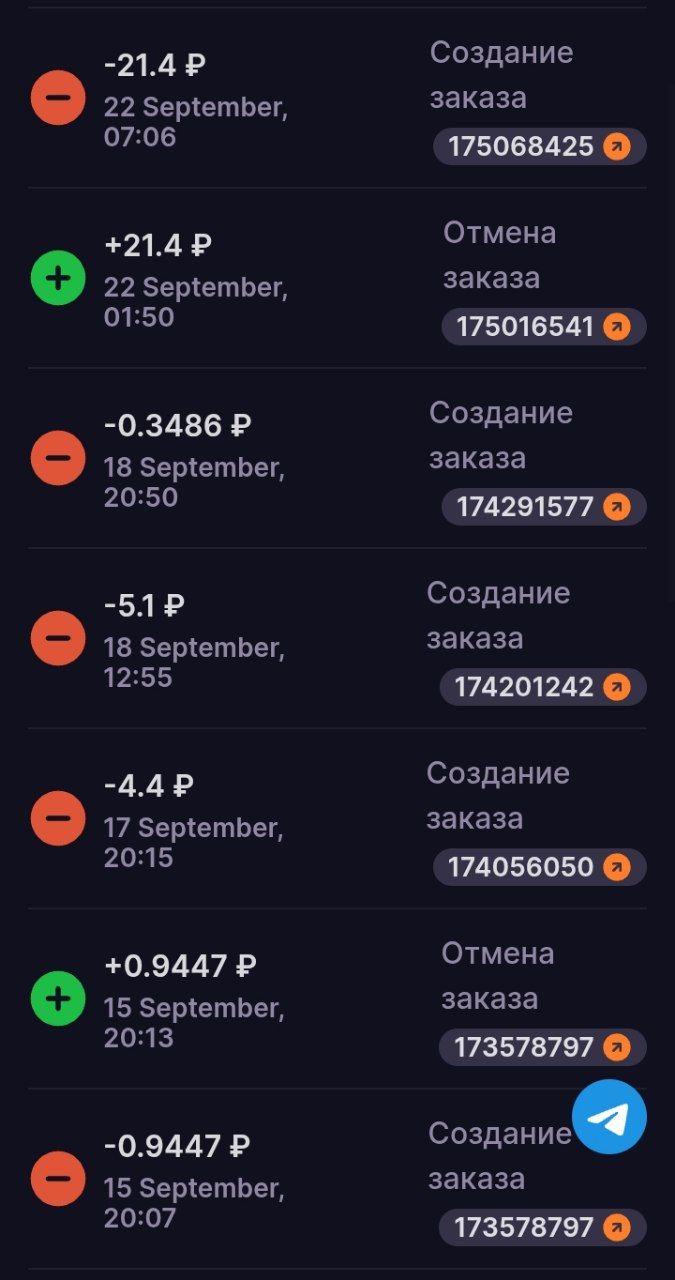Open order 173578797 from 20:07 Создание заказа
Image resolution: width=675 pixels, height=1280 pixels.
pyautogui.click(x=542, y=1227)
